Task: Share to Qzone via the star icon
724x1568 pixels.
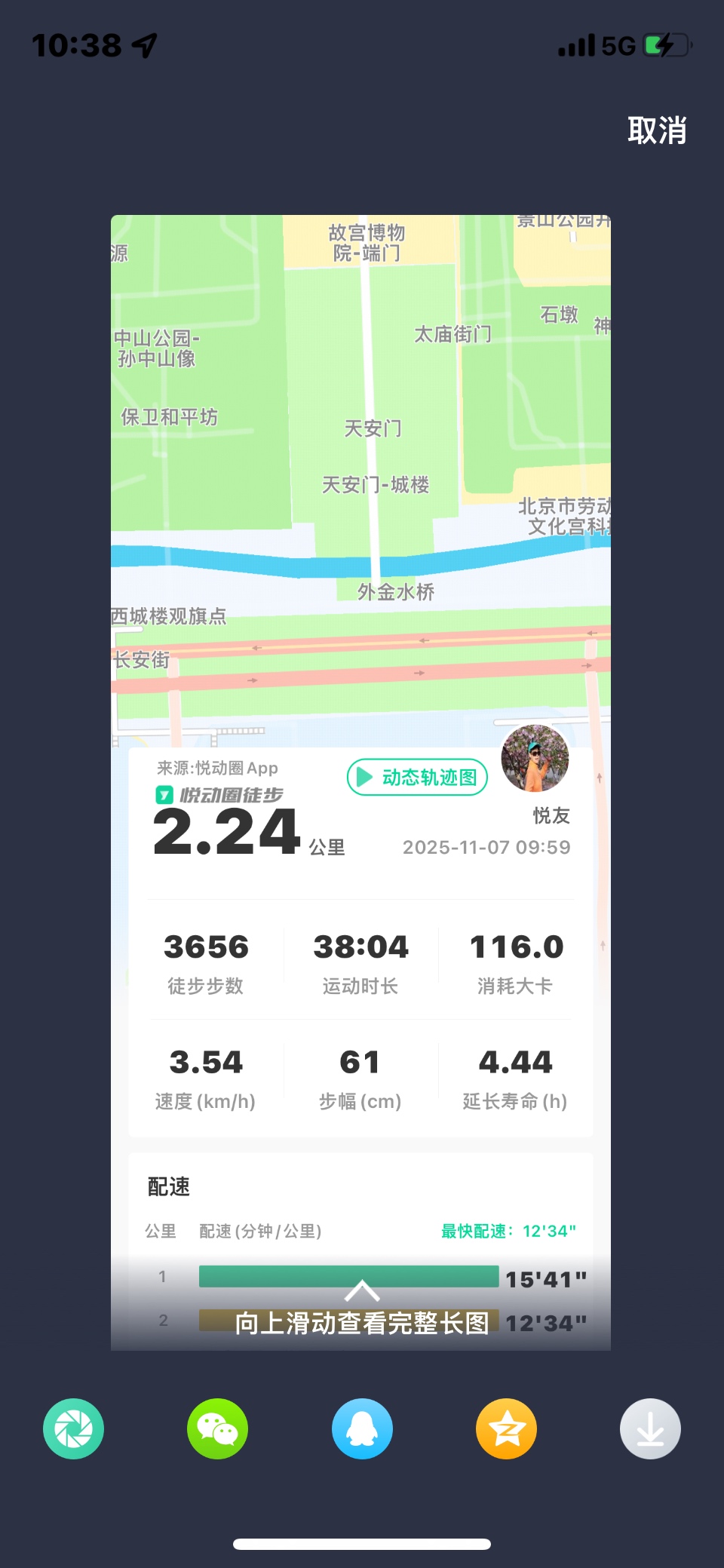Action: [x=506, y=1428]
